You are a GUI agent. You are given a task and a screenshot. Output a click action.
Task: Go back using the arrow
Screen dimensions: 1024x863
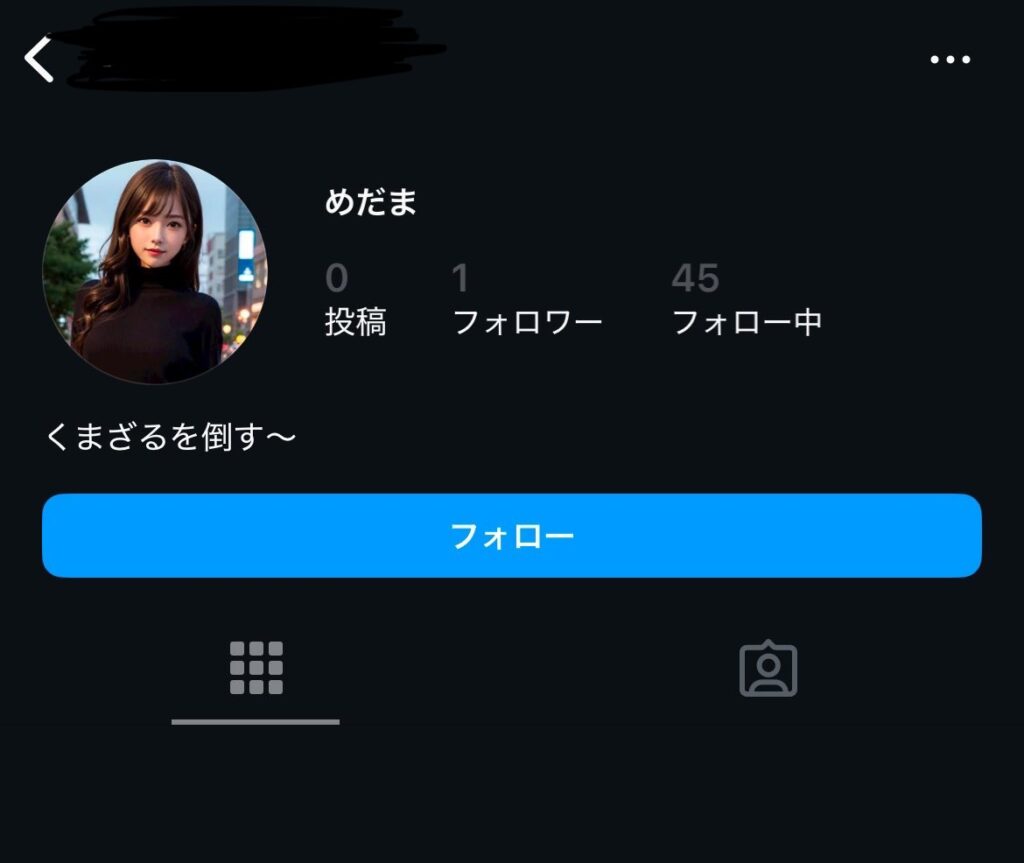pyautogui.click(x=38, y=59)
